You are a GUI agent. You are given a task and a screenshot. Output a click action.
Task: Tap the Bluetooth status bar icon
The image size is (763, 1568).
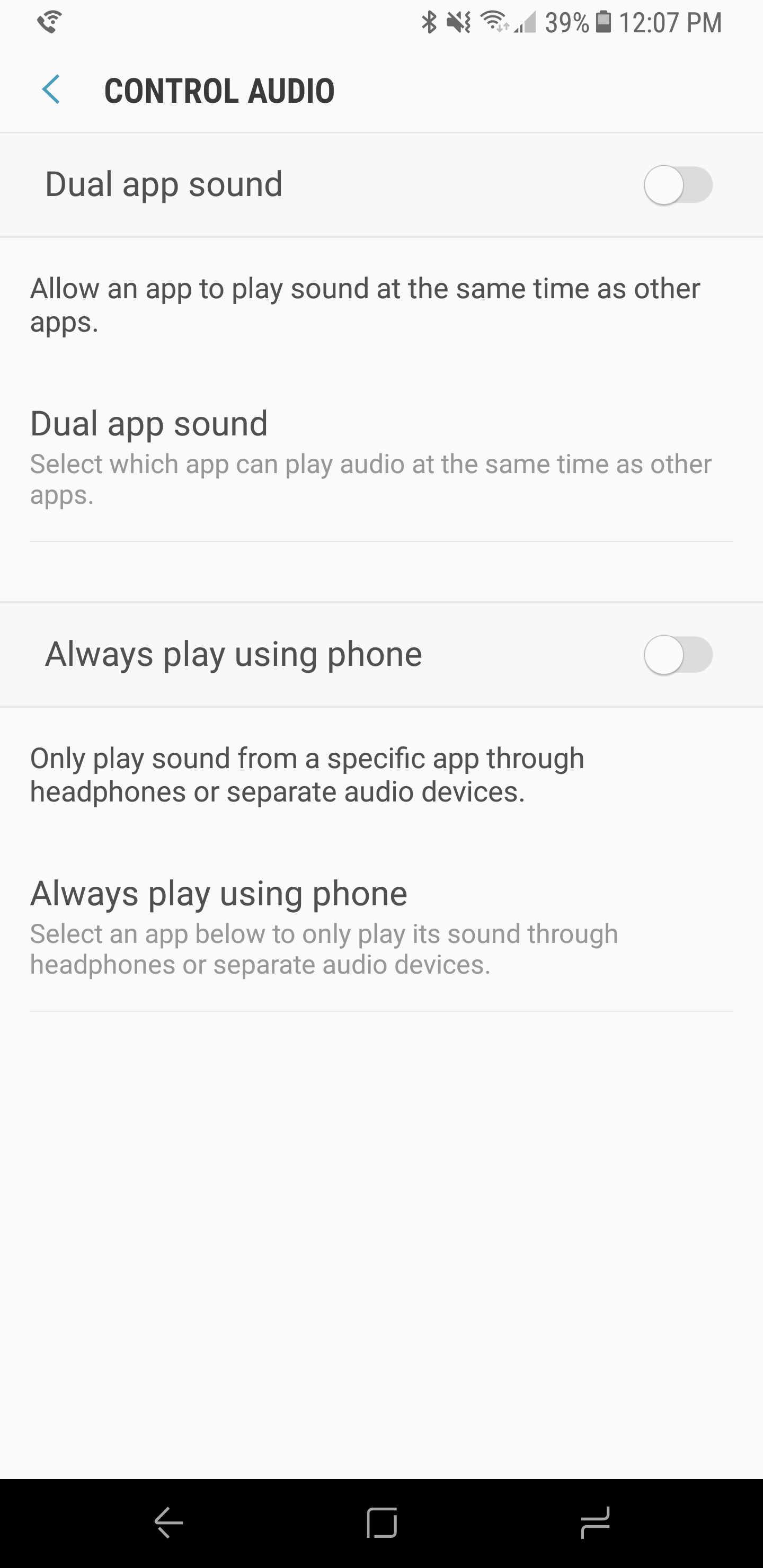tap(428, 23)
